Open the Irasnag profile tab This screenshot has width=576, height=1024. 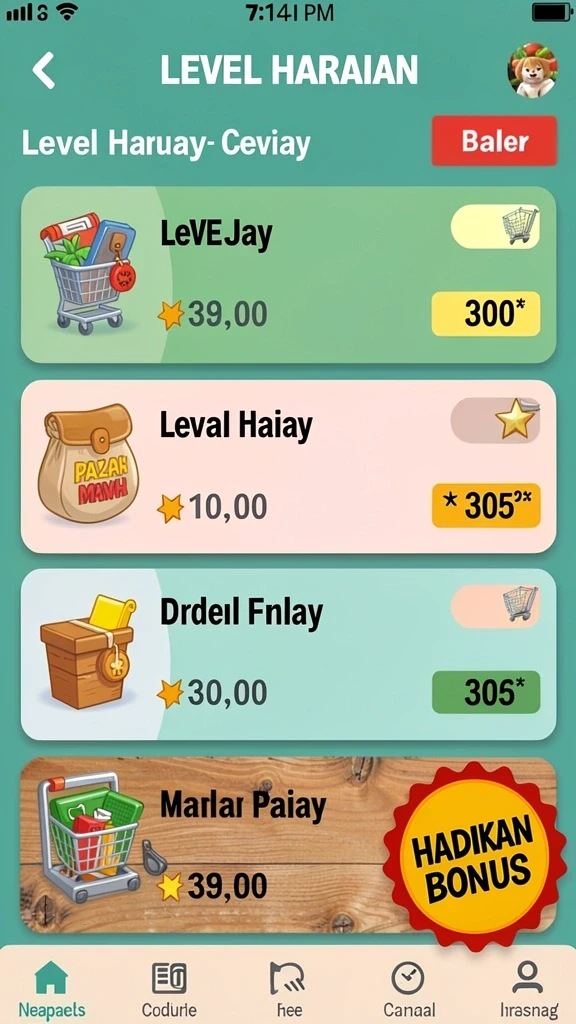coord(528,989)
